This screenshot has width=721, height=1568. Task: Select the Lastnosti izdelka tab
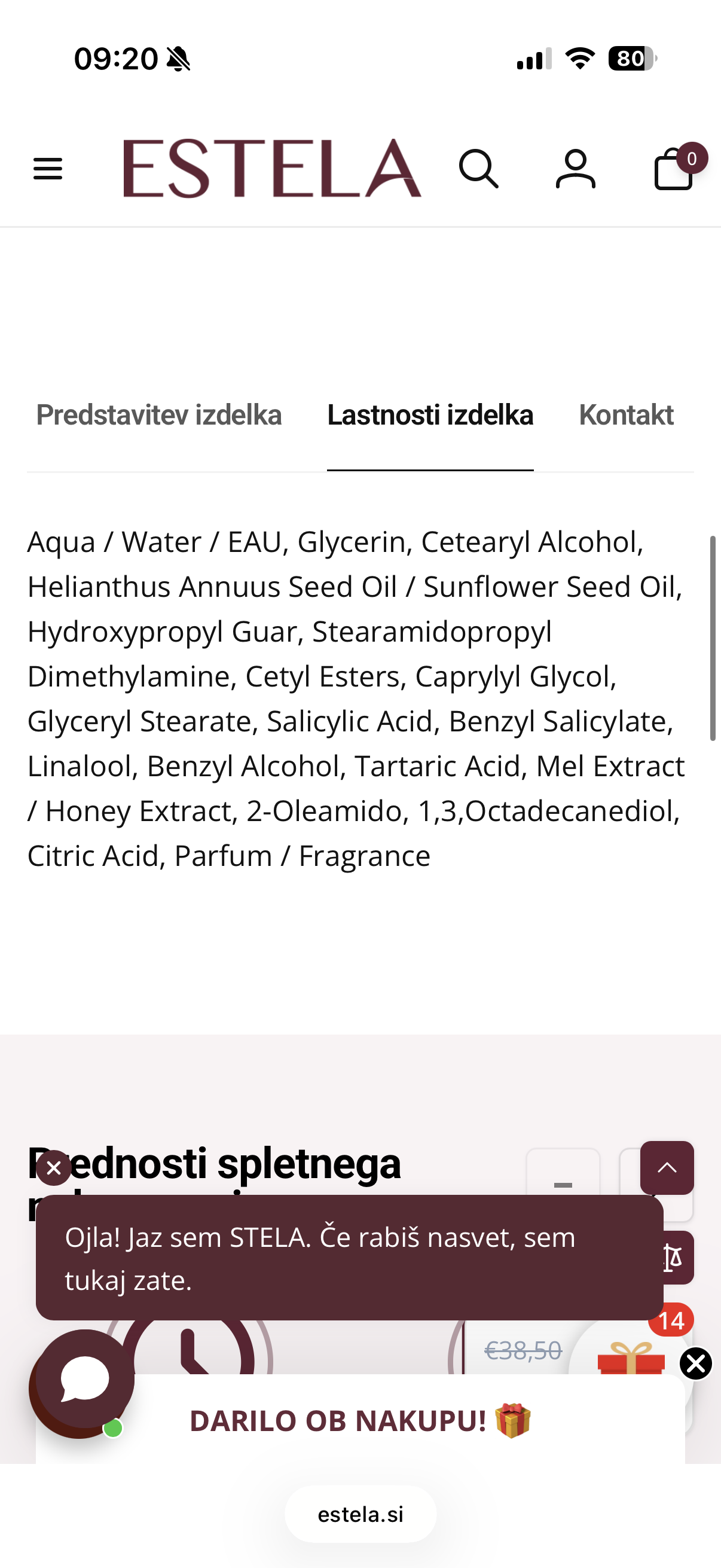click(x=430, y=414)
